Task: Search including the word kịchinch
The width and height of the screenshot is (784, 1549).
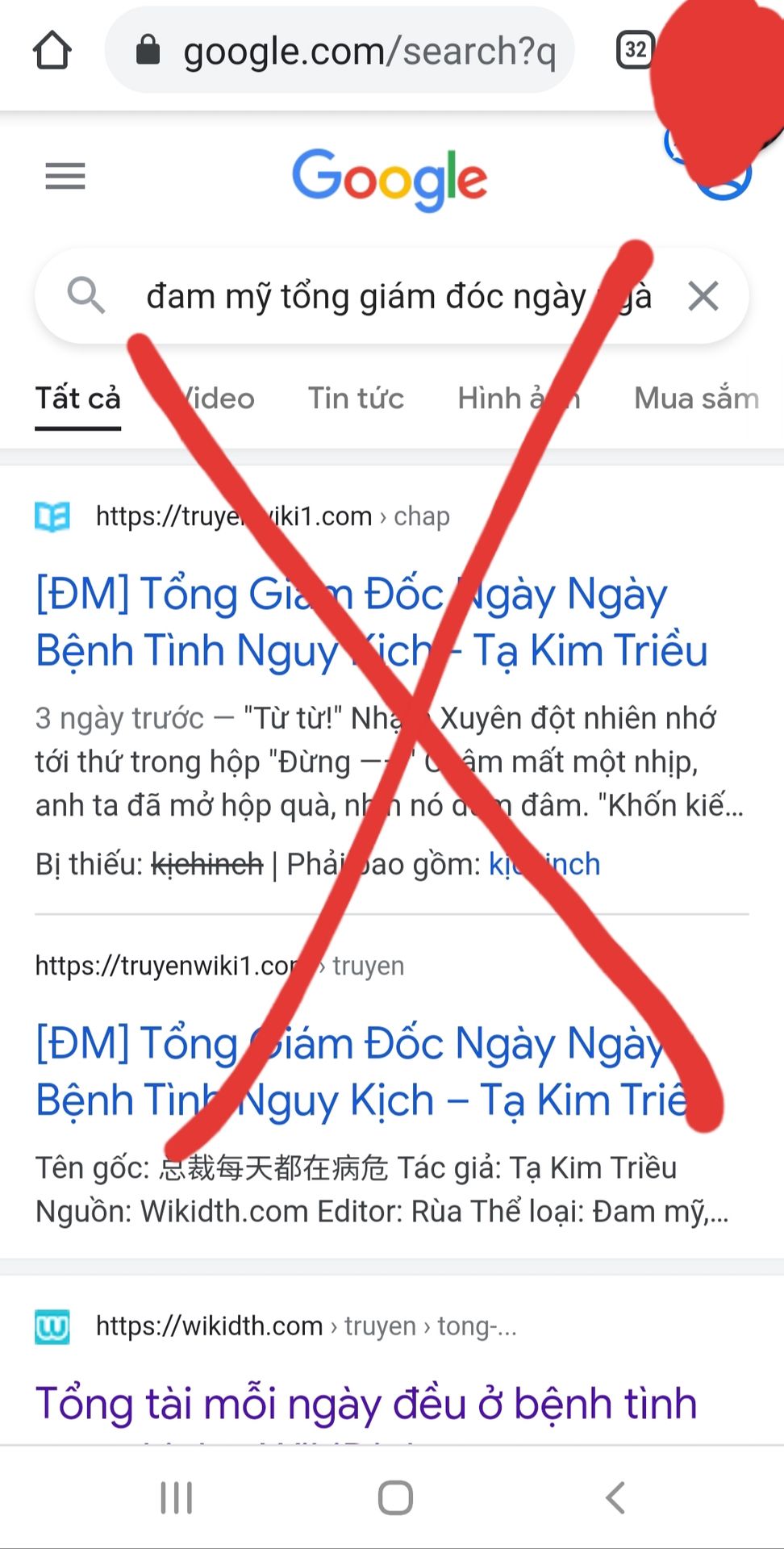Action: 544,864
